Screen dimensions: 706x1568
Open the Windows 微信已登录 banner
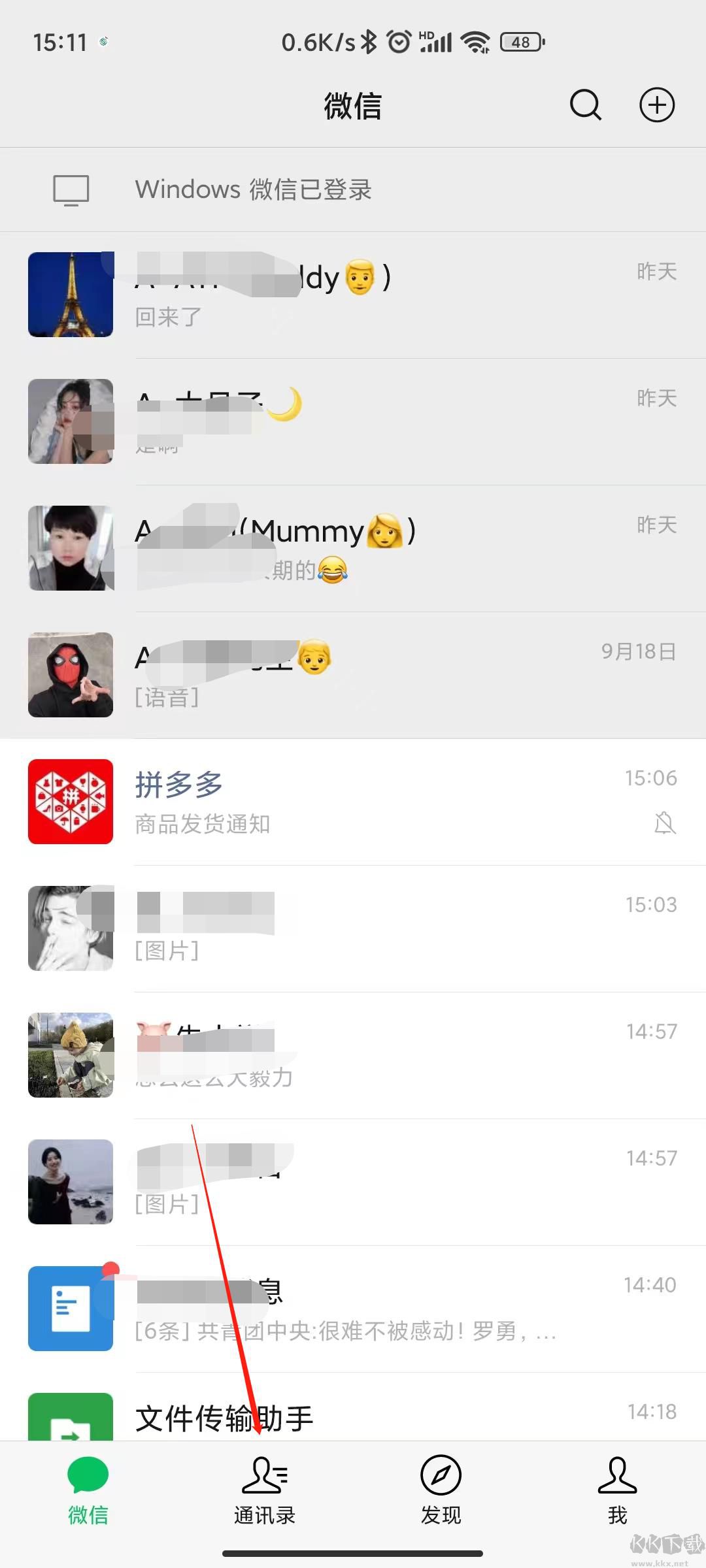353,189
